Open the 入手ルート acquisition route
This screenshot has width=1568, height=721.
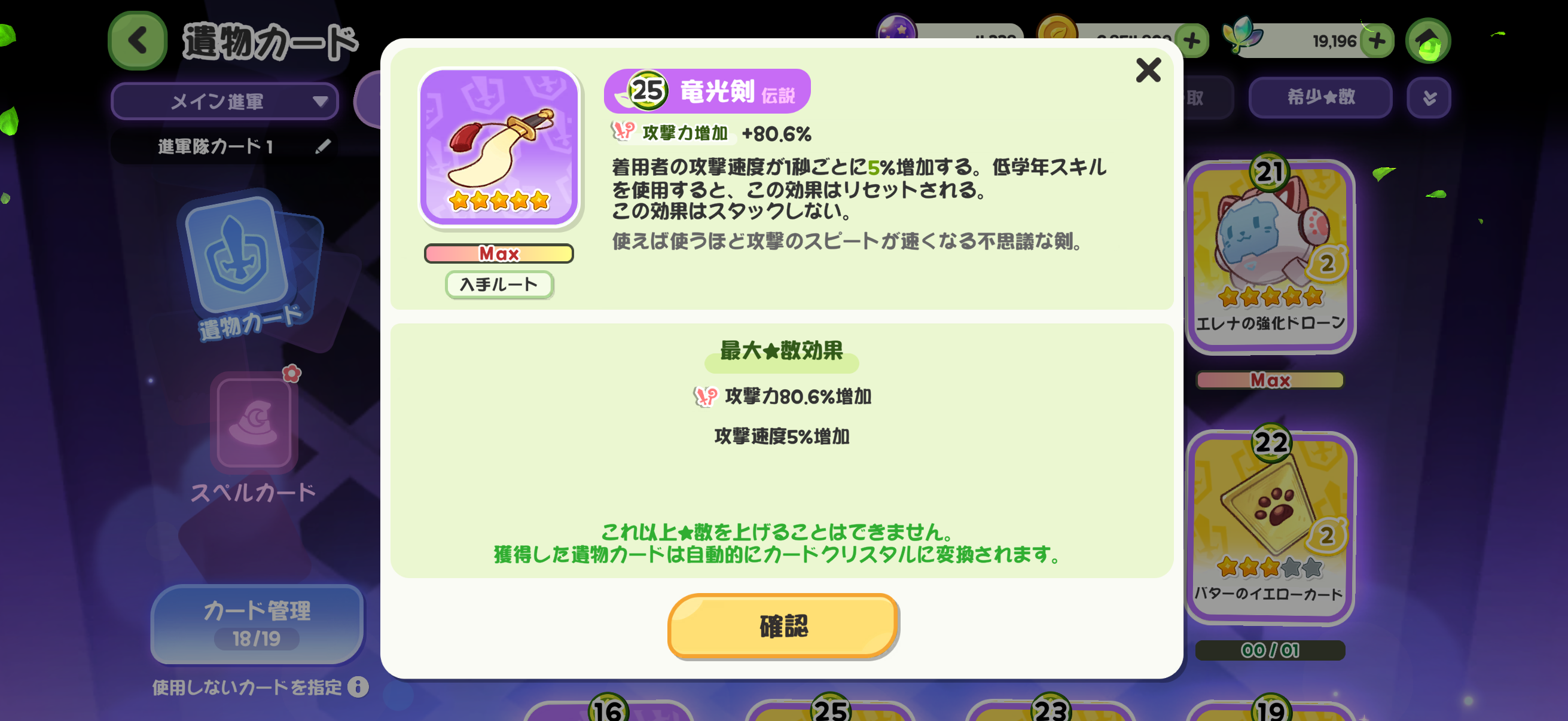coord(499,284)
